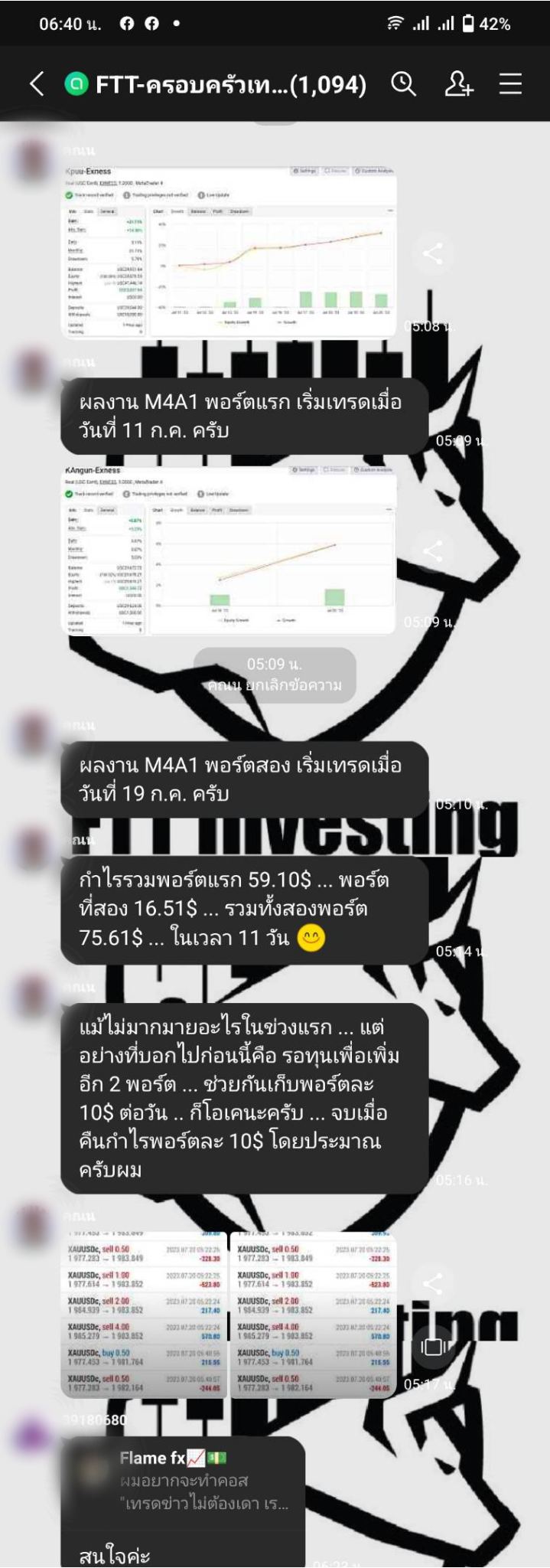Screen dimensions: 550x1568
Task: Open the left XAUUSDc trades image
Action: (144, 1315)
